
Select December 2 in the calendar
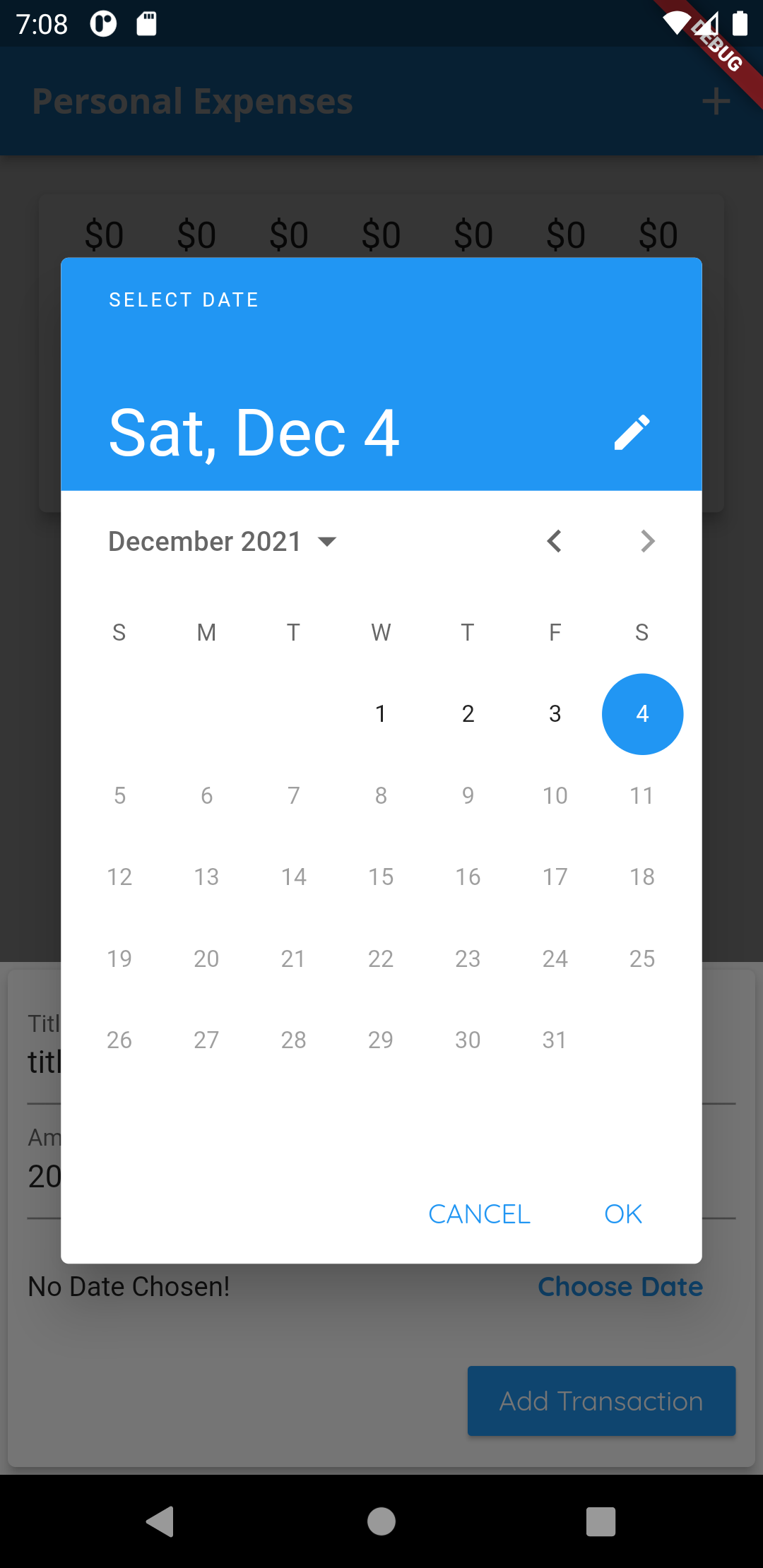(x=468, y=714)
